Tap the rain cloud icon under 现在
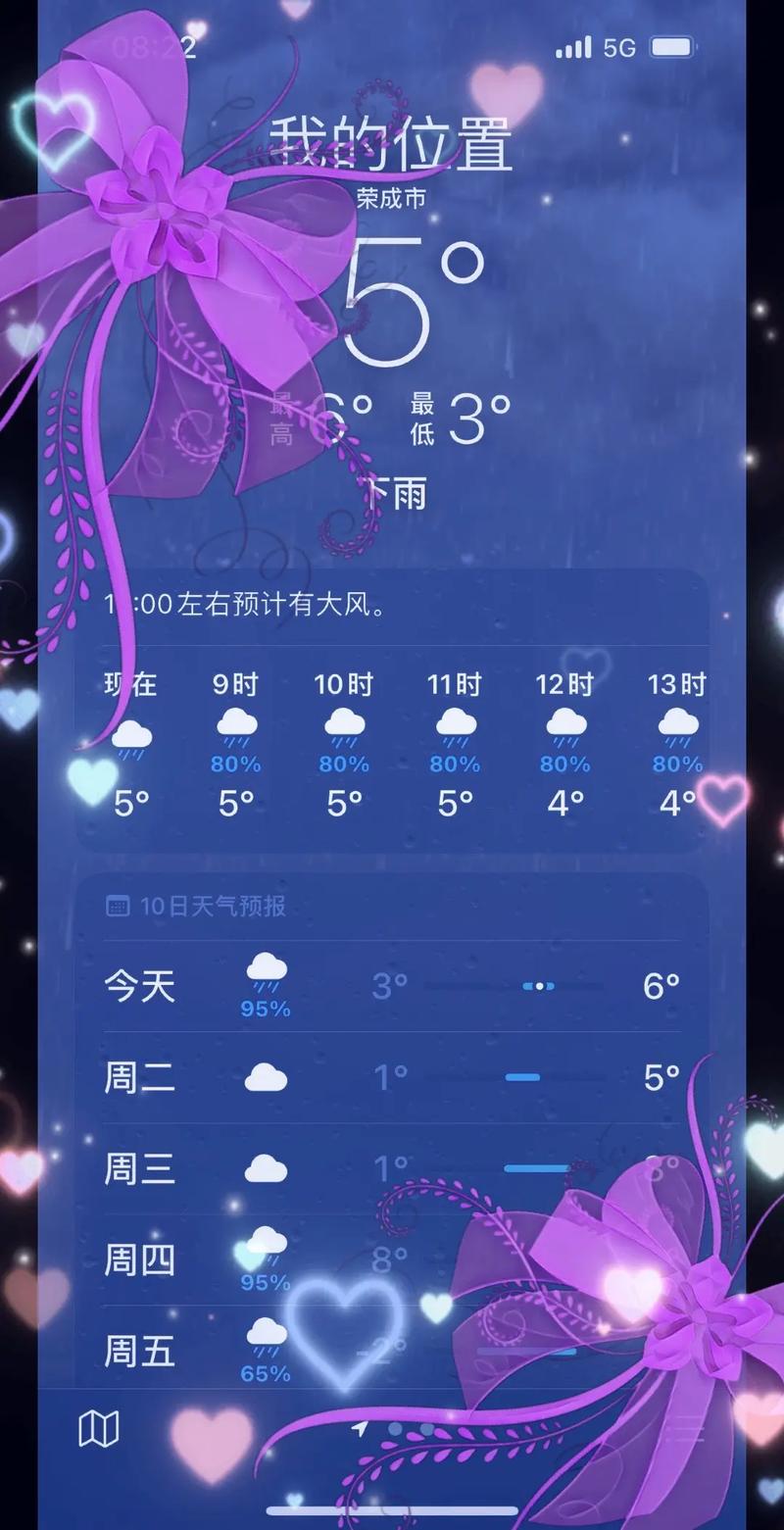This screenshot has width=784, height=1530. 133,733
